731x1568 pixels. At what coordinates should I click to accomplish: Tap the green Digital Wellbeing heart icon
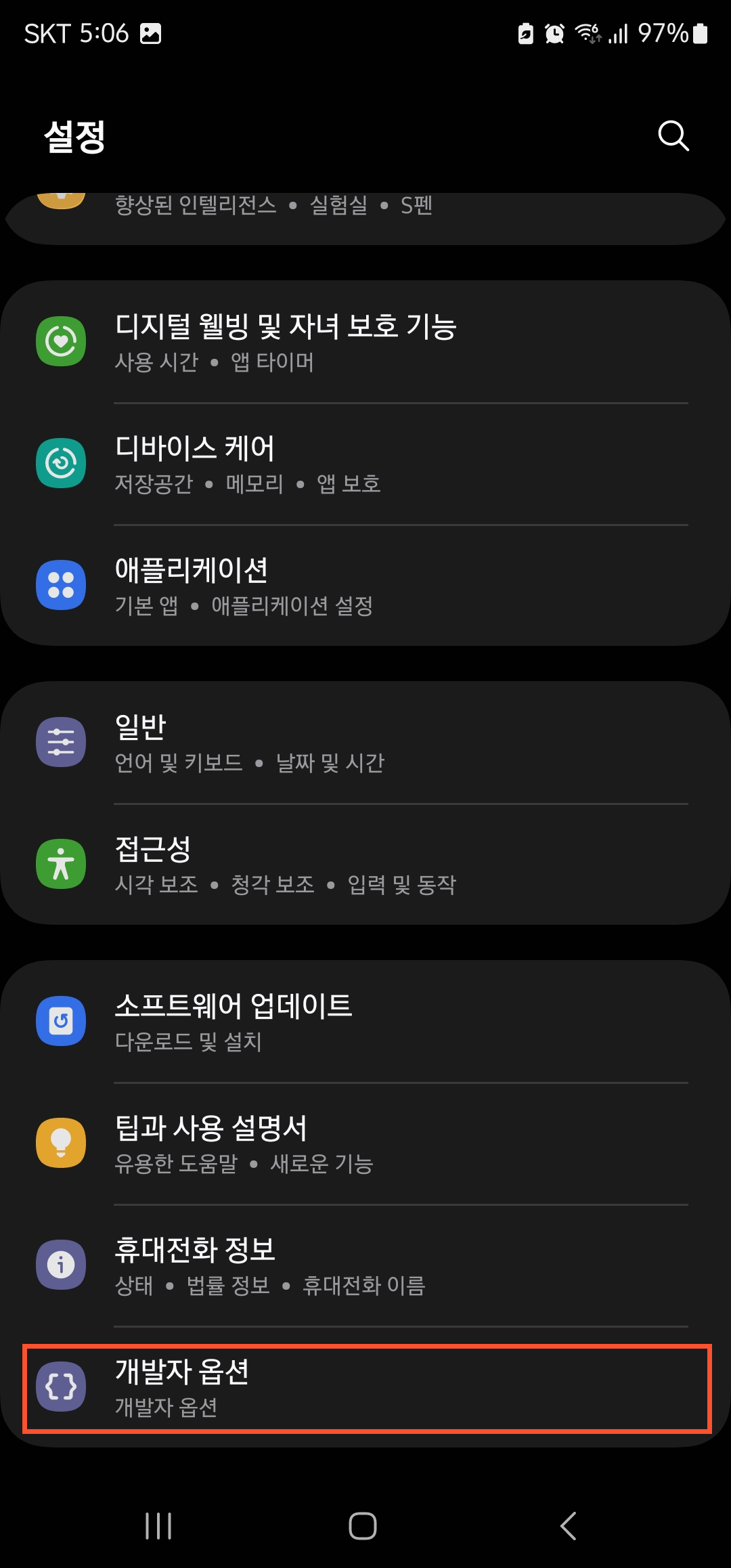point(61,341)
